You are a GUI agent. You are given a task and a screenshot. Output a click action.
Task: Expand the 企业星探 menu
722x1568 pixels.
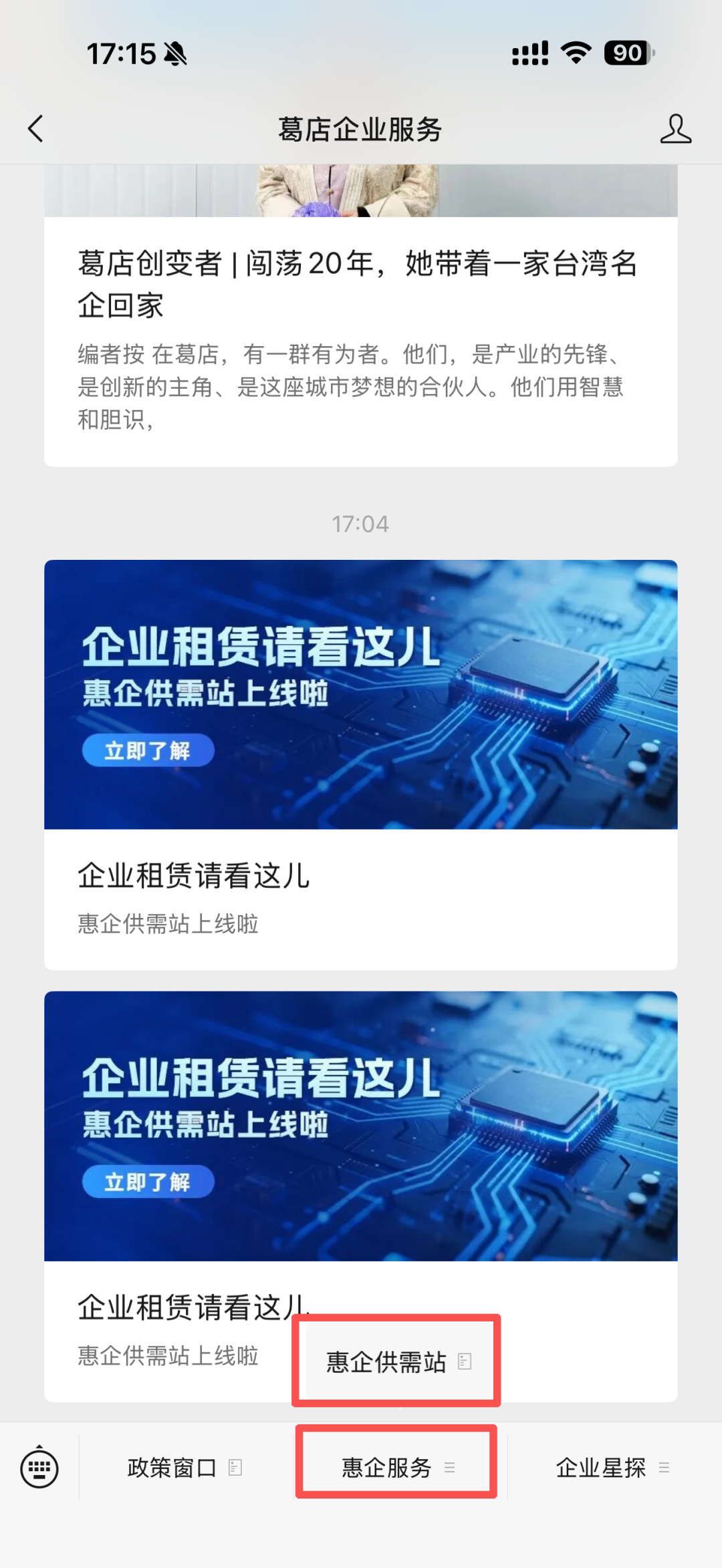click(611, 1468)
